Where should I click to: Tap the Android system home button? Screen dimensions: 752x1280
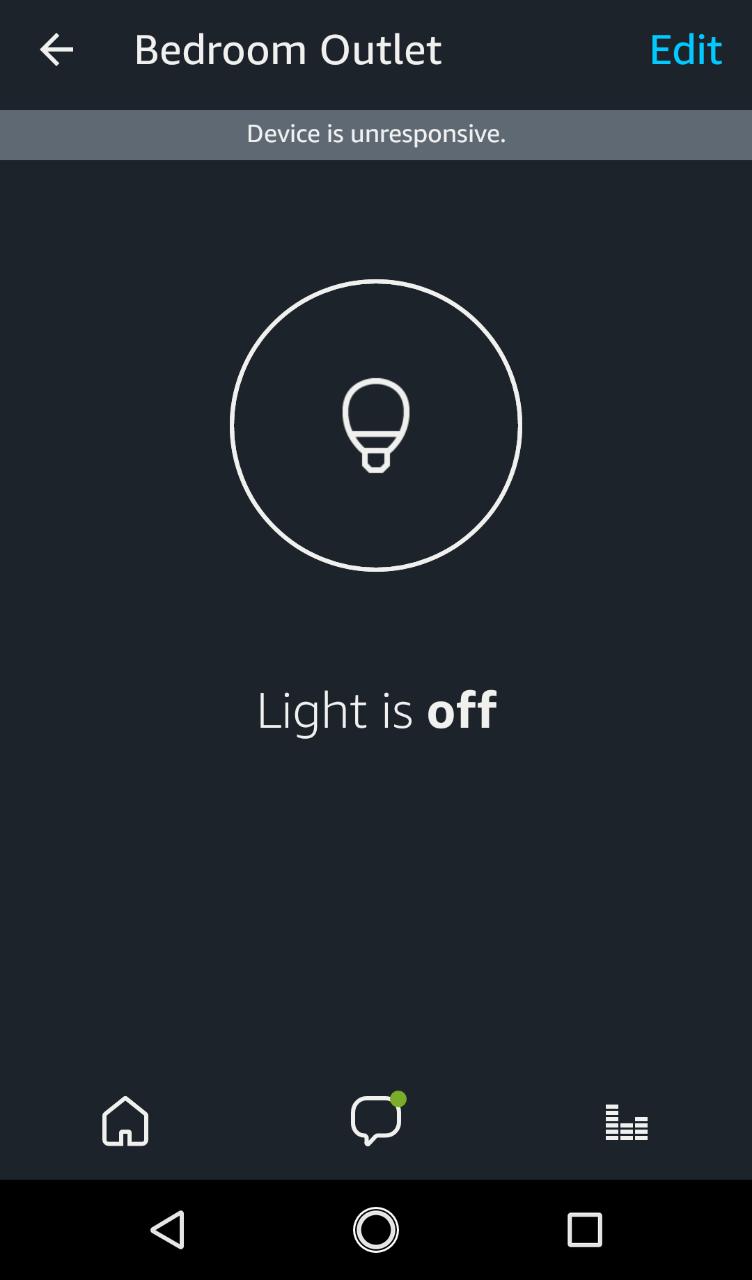click(x=376, y=1229)
